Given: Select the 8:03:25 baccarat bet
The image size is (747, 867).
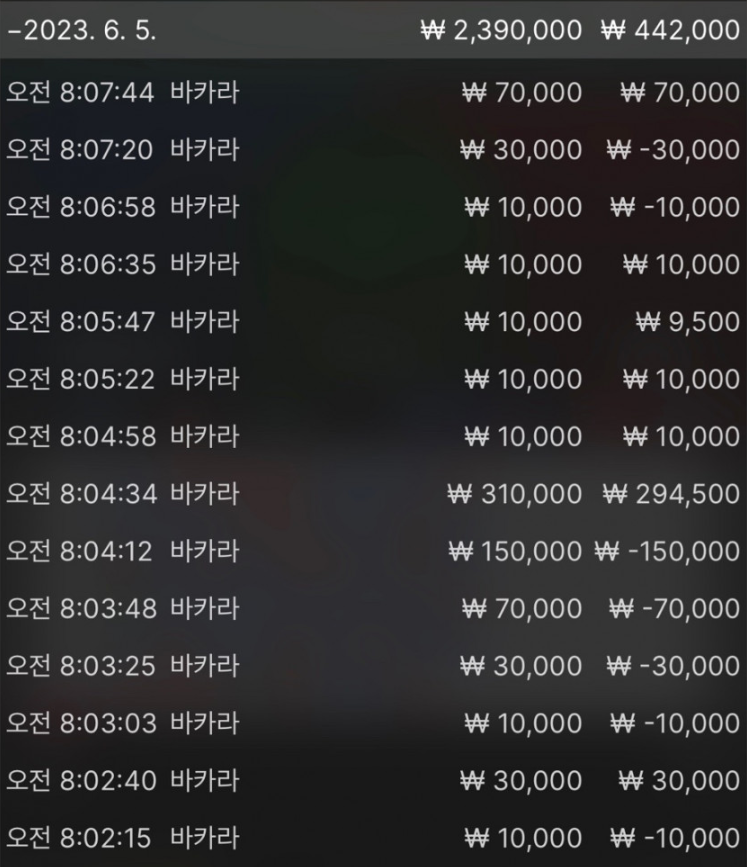Looking at the screenshot, I should coord(373,665).
